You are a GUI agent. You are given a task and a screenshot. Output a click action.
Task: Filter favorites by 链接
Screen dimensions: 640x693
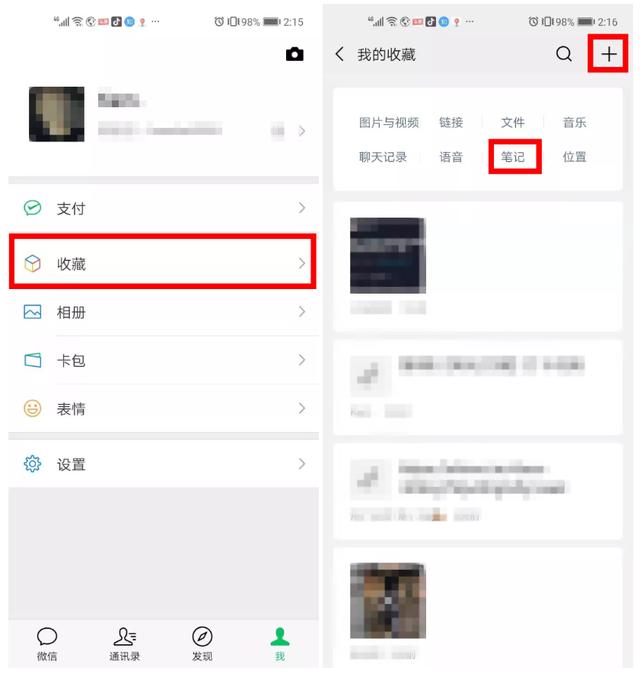coord(451,122)
